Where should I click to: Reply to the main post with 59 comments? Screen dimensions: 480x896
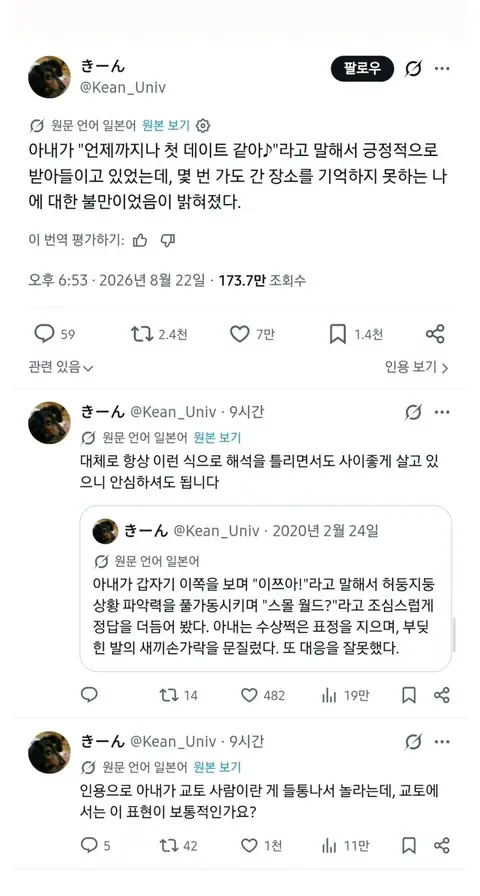pos(54,334)
